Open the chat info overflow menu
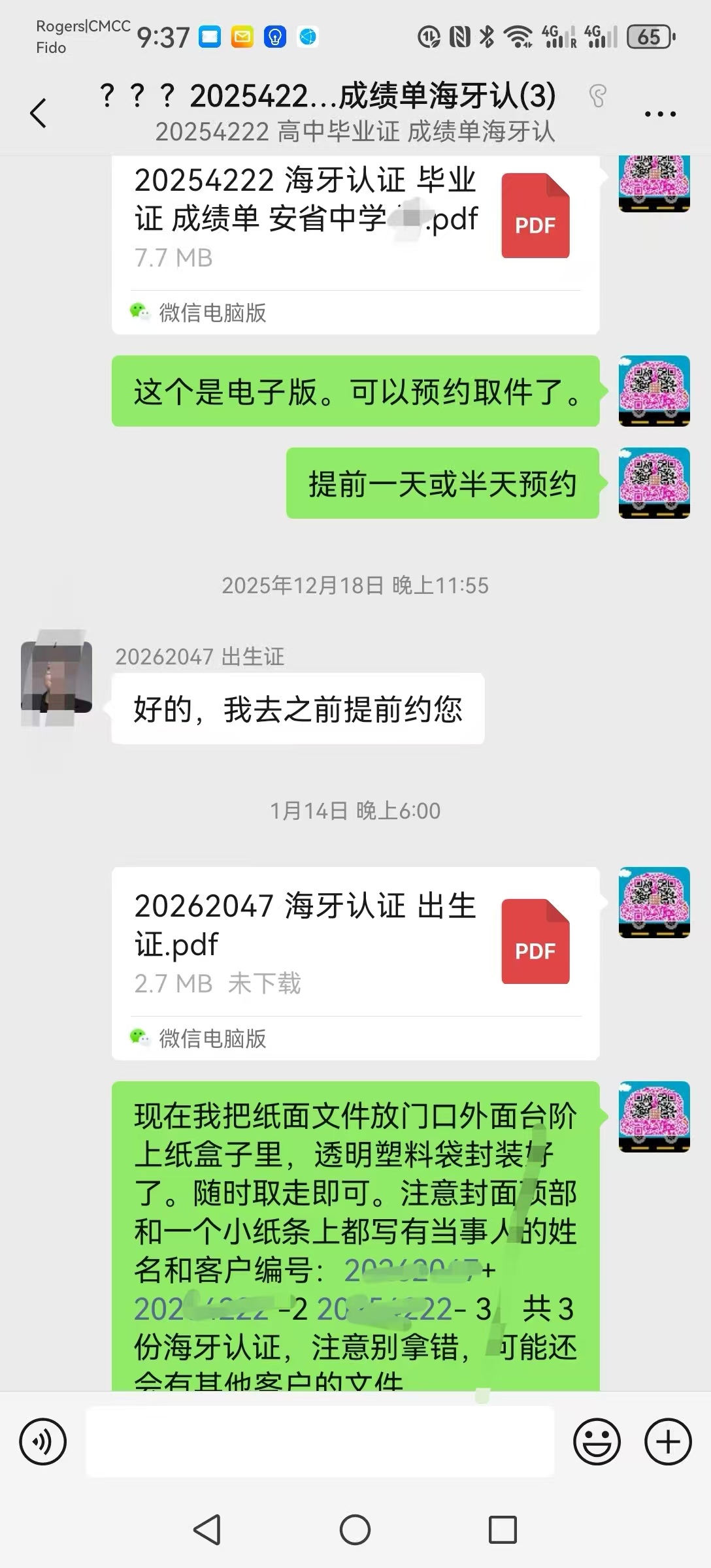The image size is (711, 1568). (660, 114)
